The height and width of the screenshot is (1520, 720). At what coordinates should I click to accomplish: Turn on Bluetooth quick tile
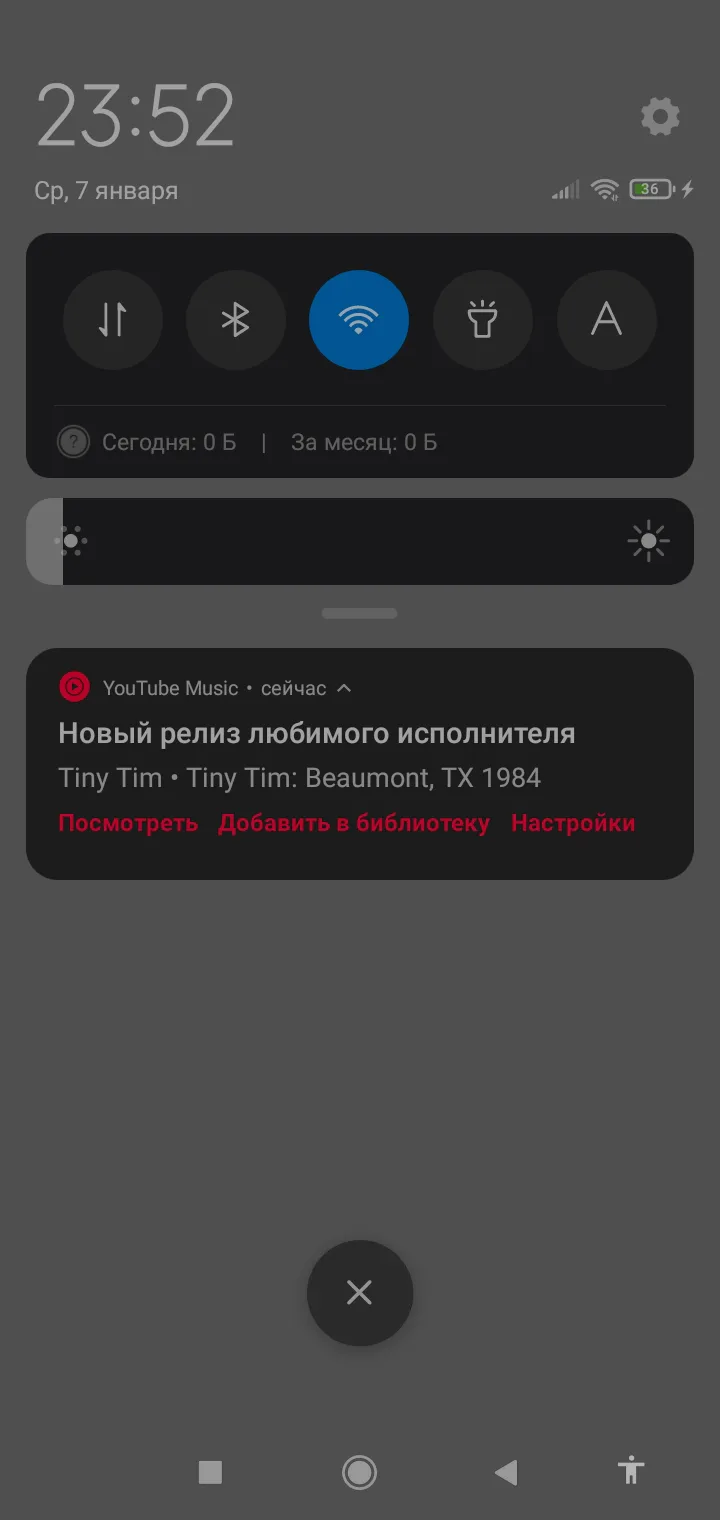point(236,320)
